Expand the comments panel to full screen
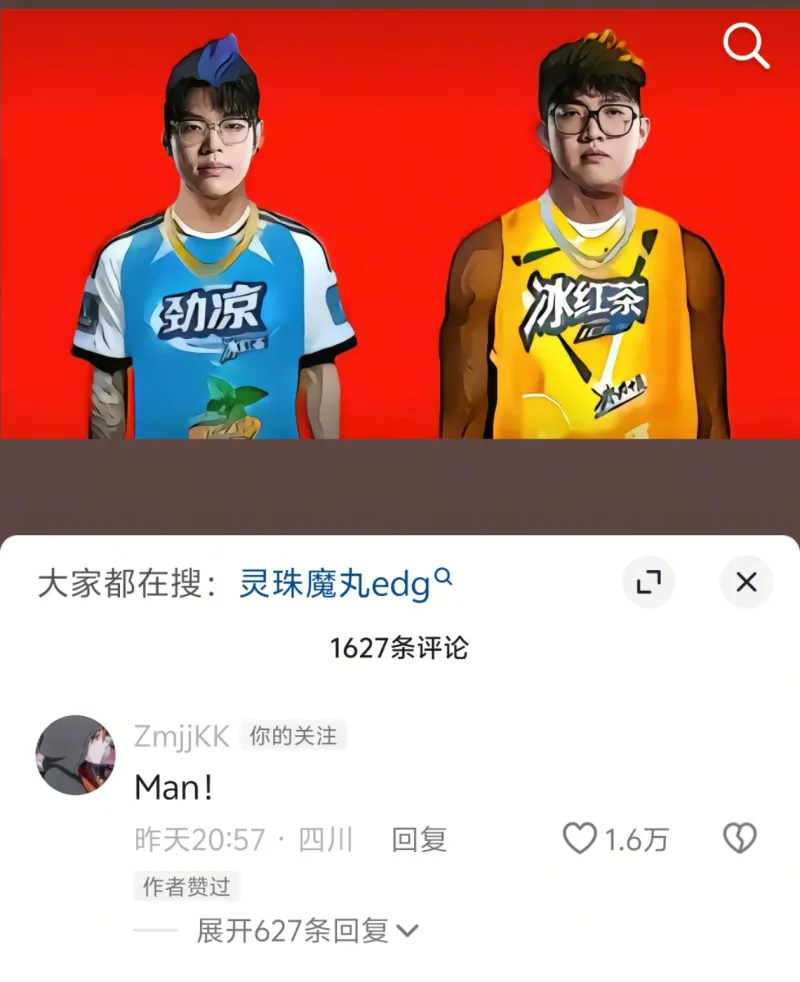This screenshot has height=982, width=800. pos(648,582)
